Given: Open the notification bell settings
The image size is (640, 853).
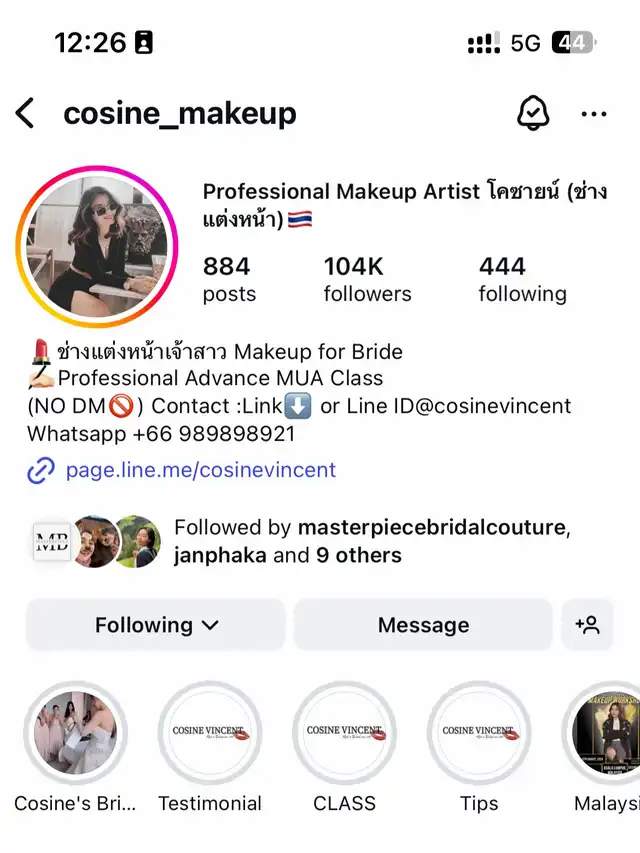Looking at the screenshot, I should pos(533,114).
